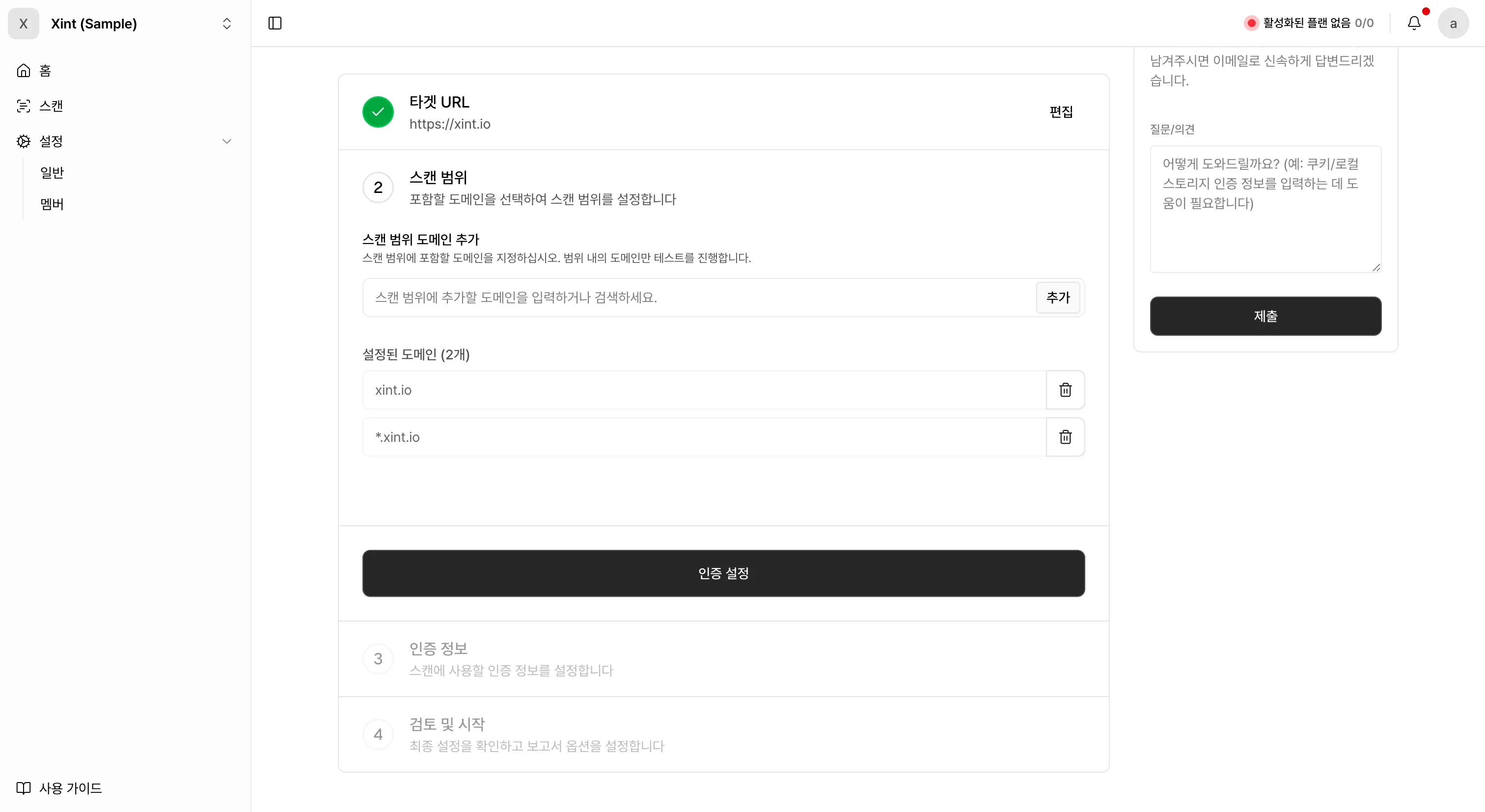
Task: Open 사용 가이드
Action: [70, 788]
